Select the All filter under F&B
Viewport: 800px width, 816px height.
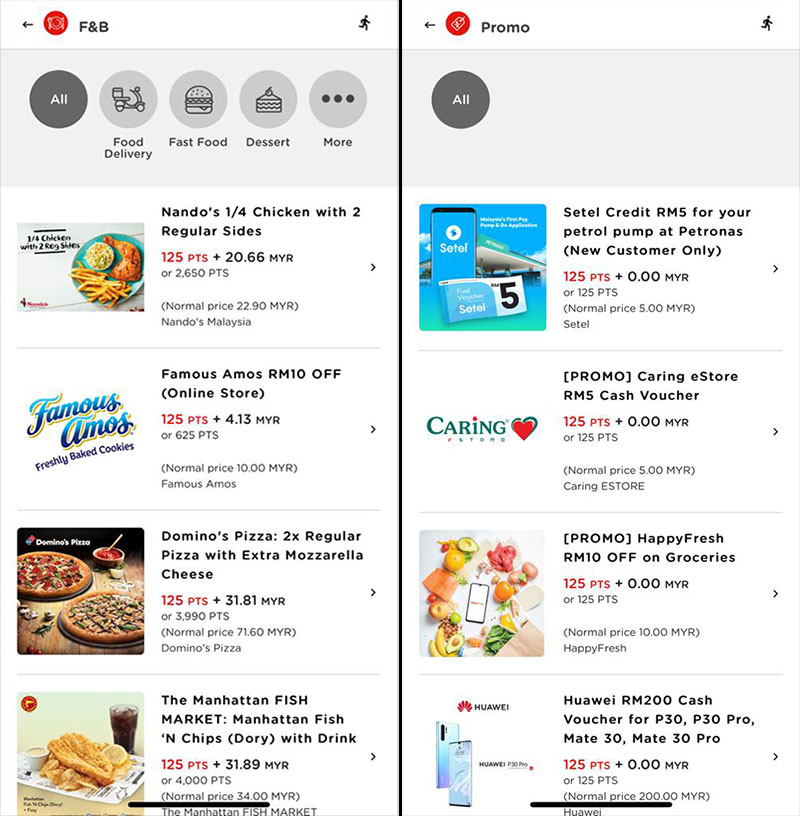click(x=59, y=100)
